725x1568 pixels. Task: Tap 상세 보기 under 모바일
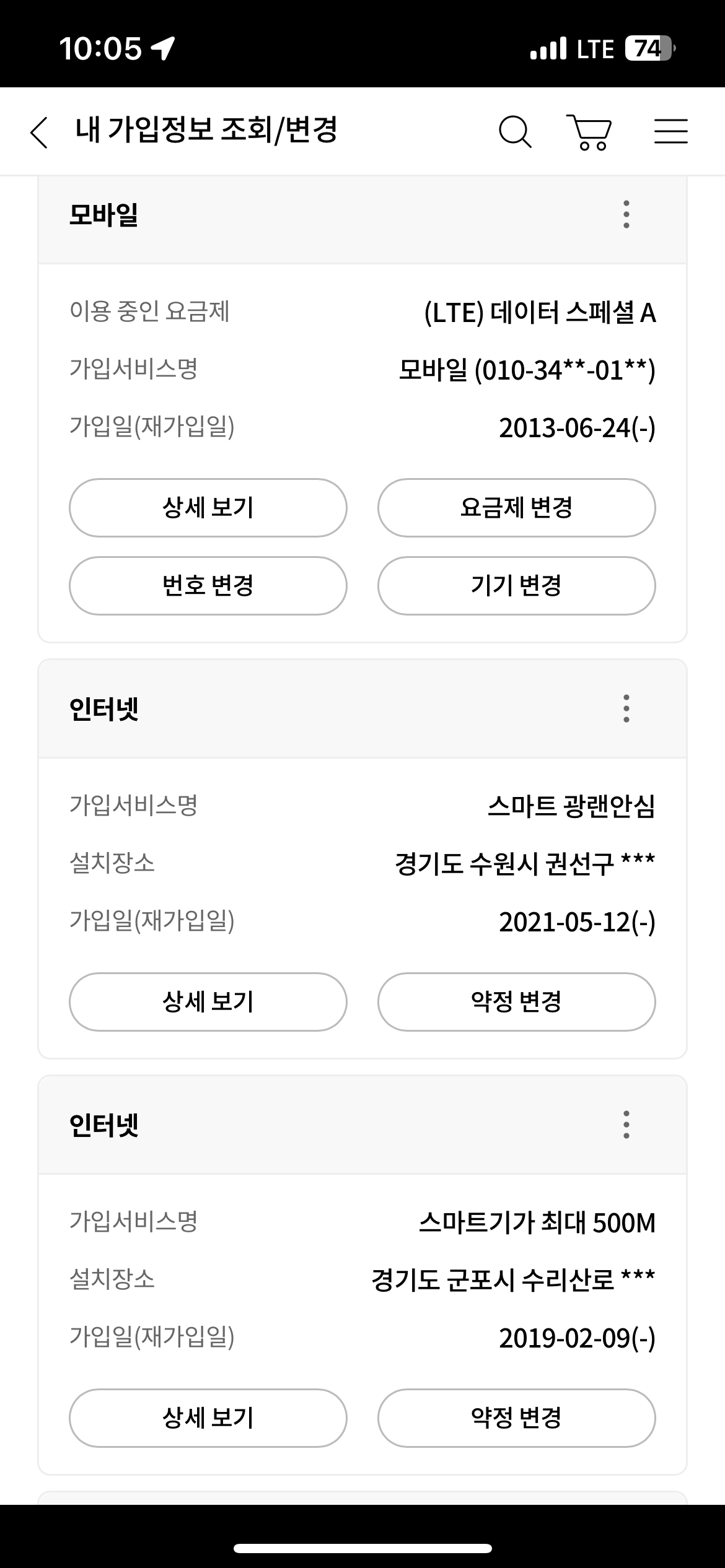(208, 508)
